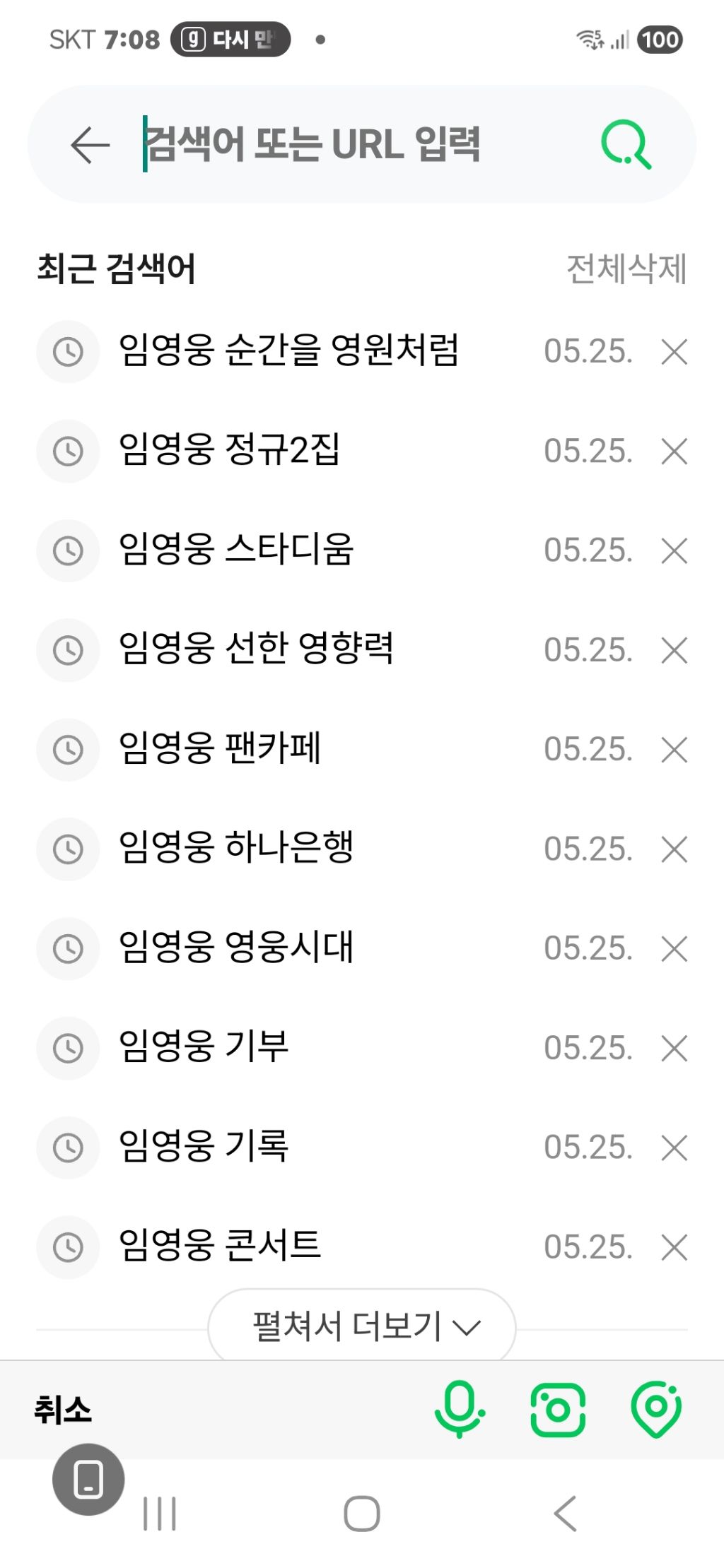This screenshot has width=724, height=1568.
Task: Open recent search 임영웅 순간을 영원처럼
Action: [288, 350]
